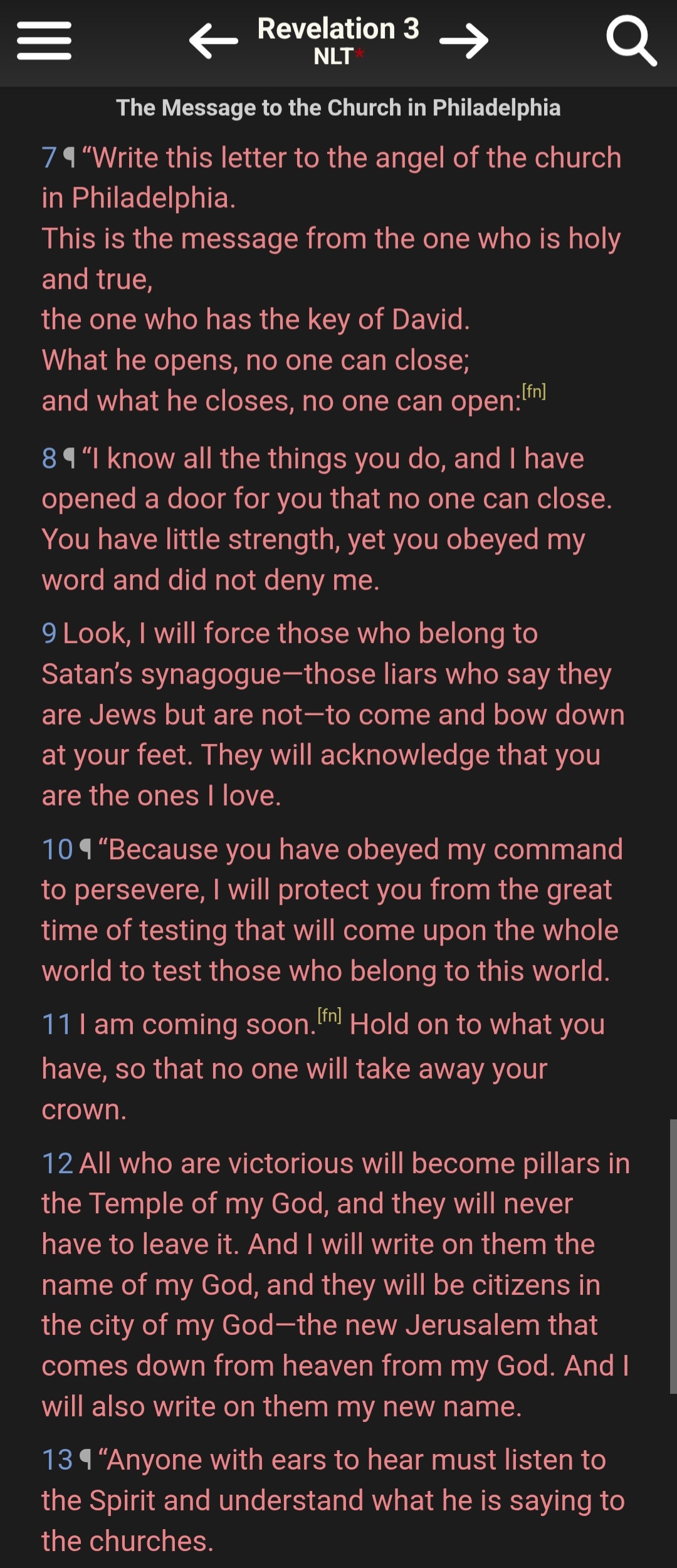Tap verse number 7
The width and height of the screenshot is (677, 1568).
click(49, 158)
